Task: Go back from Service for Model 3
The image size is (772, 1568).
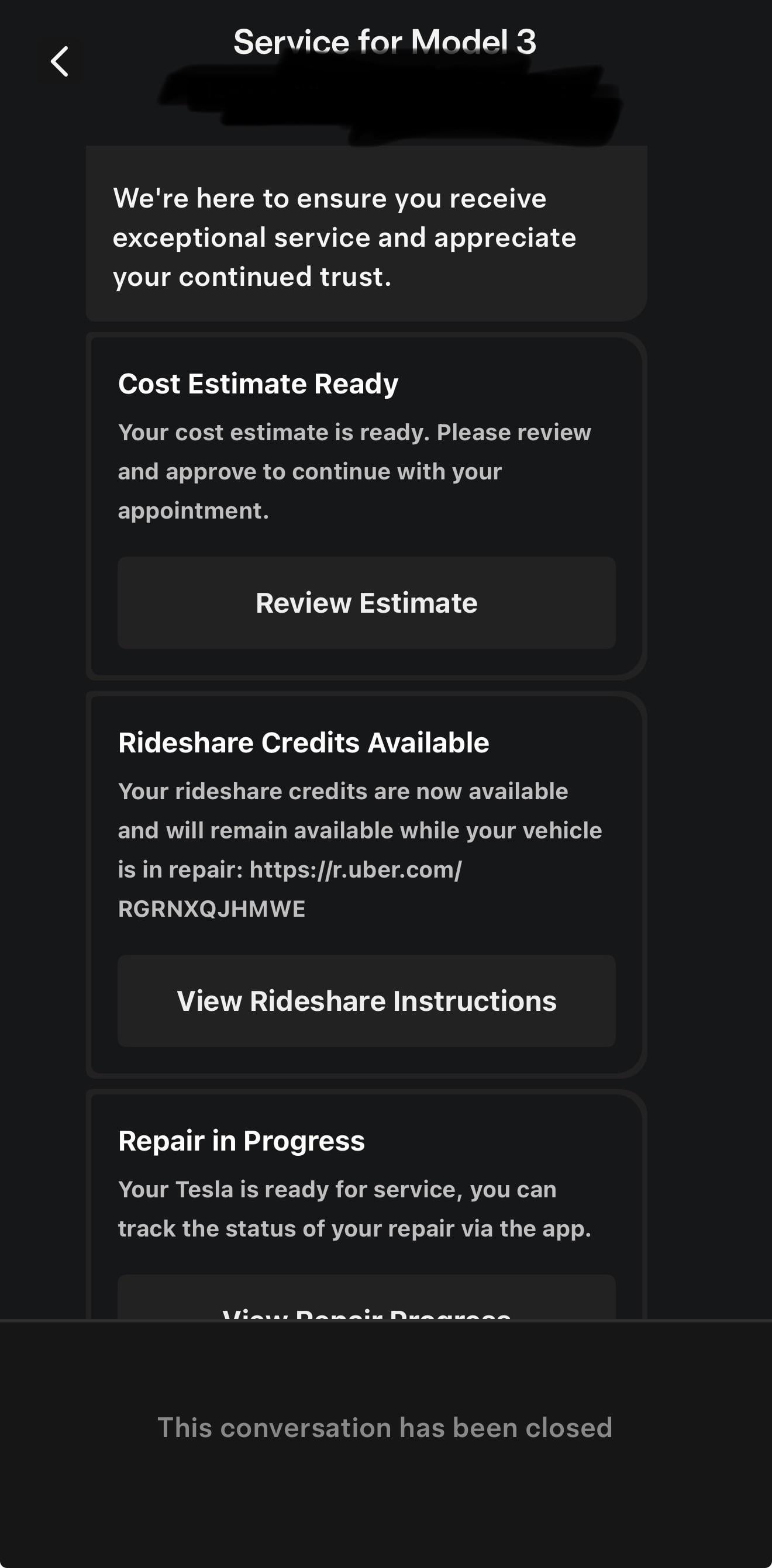Action: point(60,61)
